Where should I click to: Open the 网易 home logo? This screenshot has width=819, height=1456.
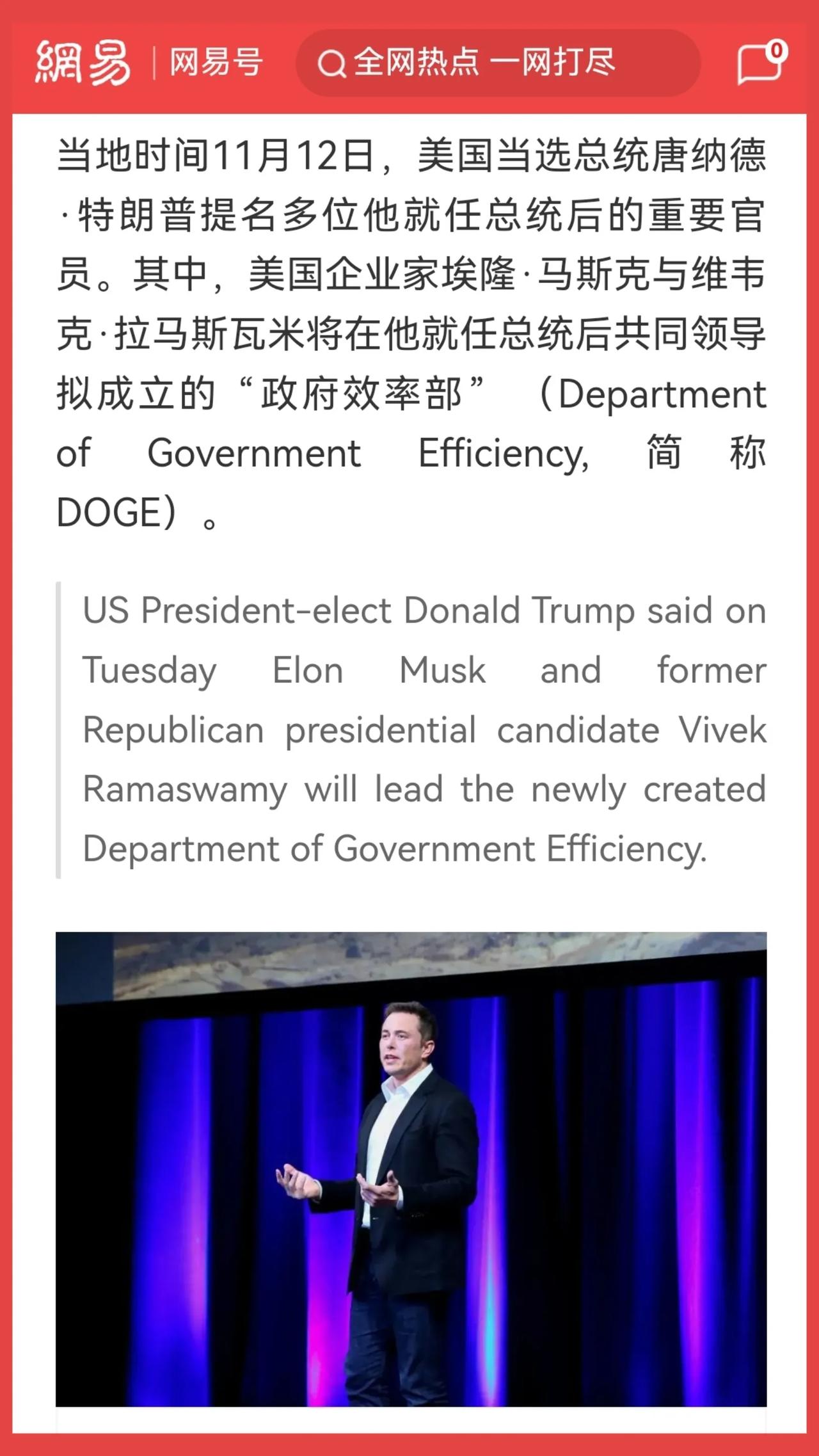click(x=83, y=63)
